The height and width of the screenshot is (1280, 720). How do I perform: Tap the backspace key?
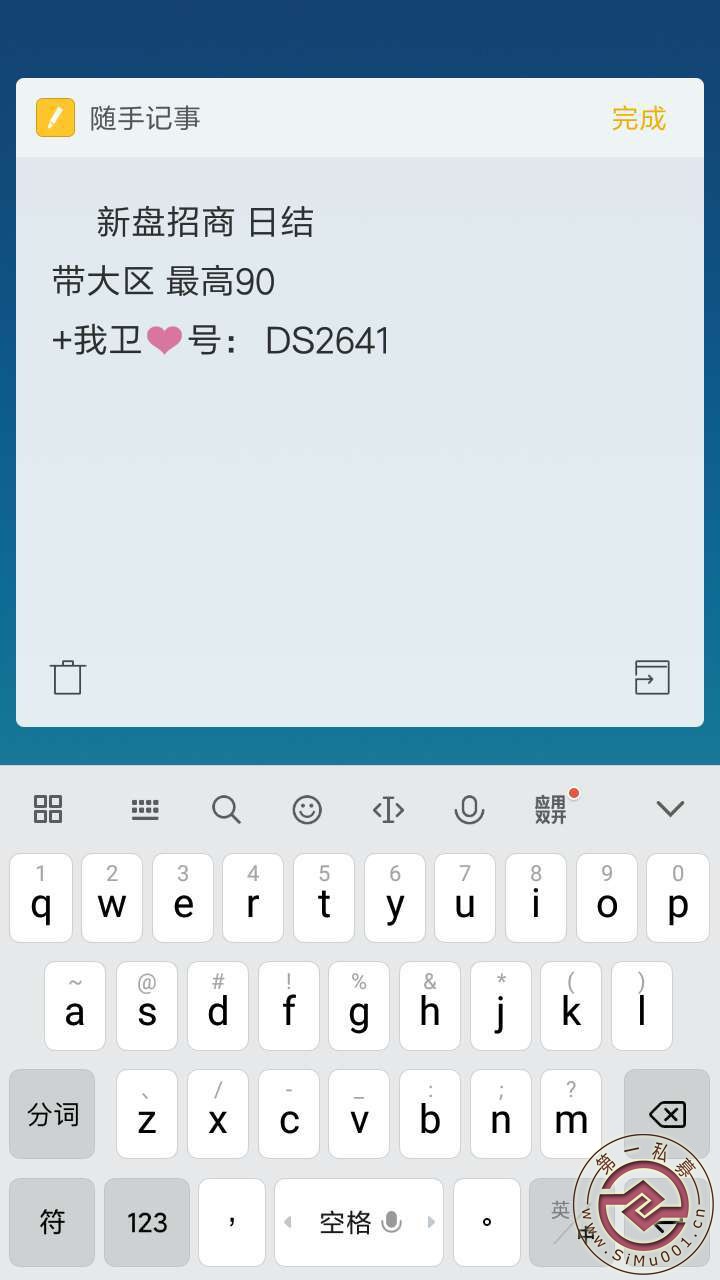point(666,1114)
